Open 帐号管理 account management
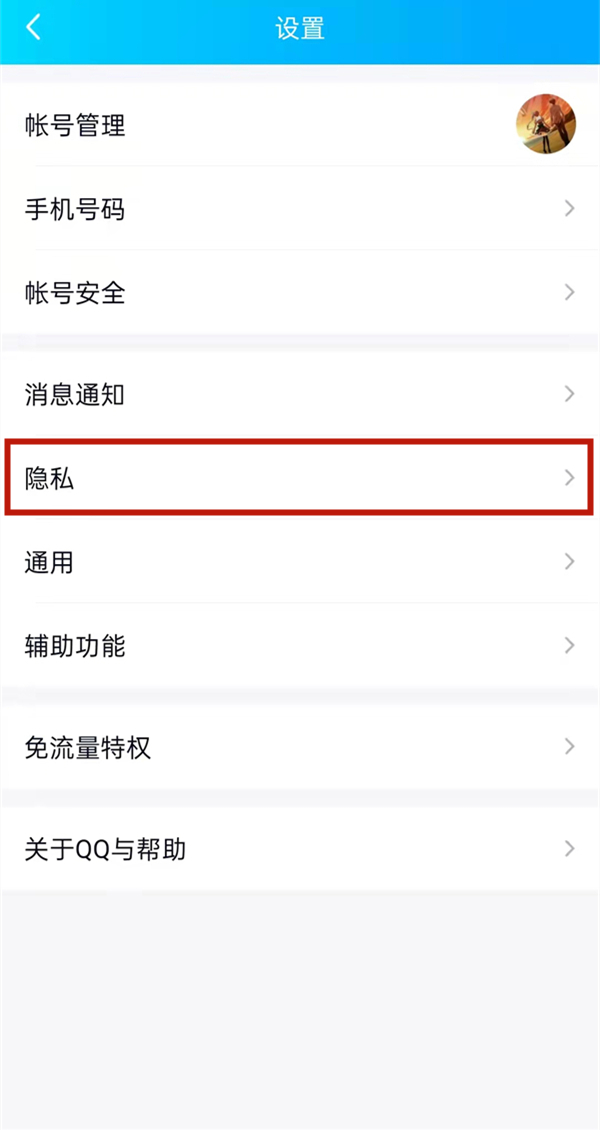 300,125
